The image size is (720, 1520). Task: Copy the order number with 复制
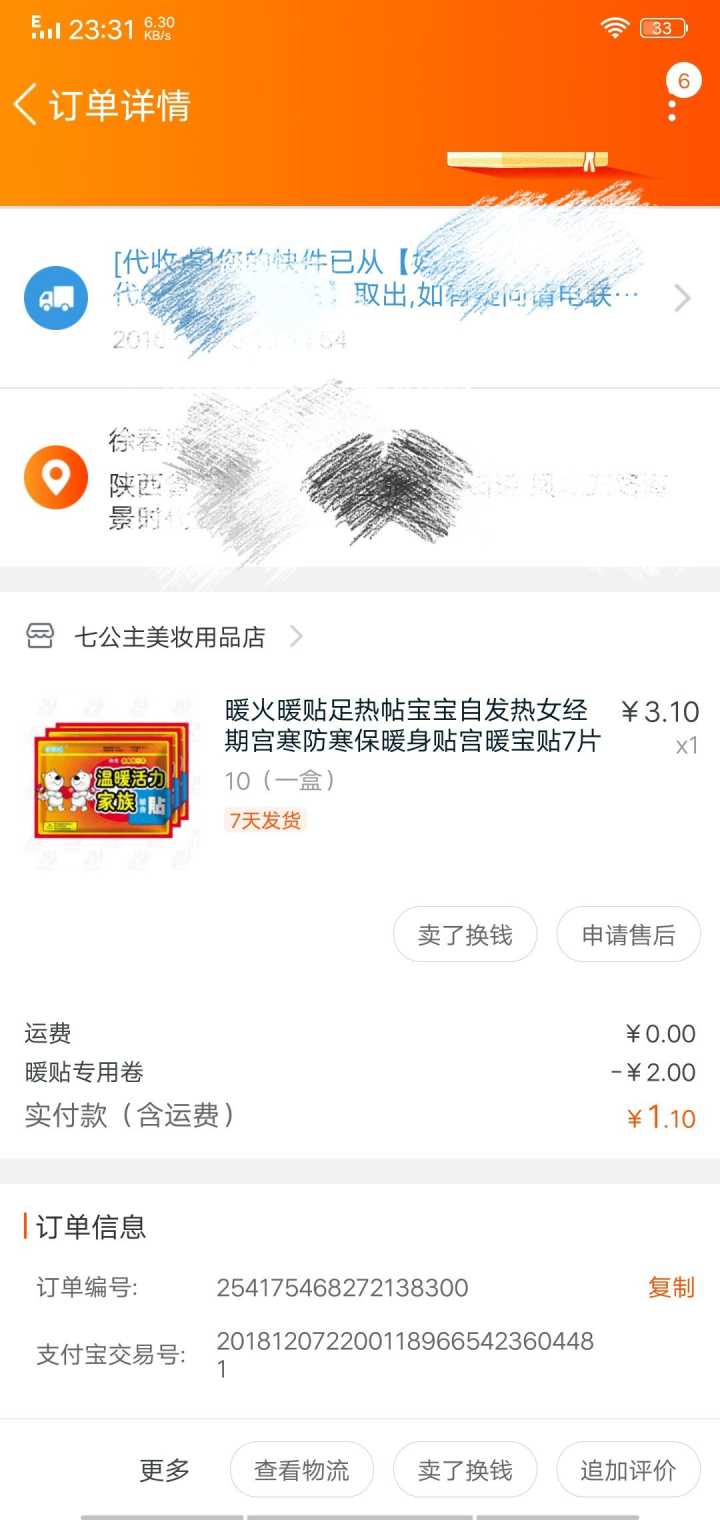click(x=670, y=1287)
